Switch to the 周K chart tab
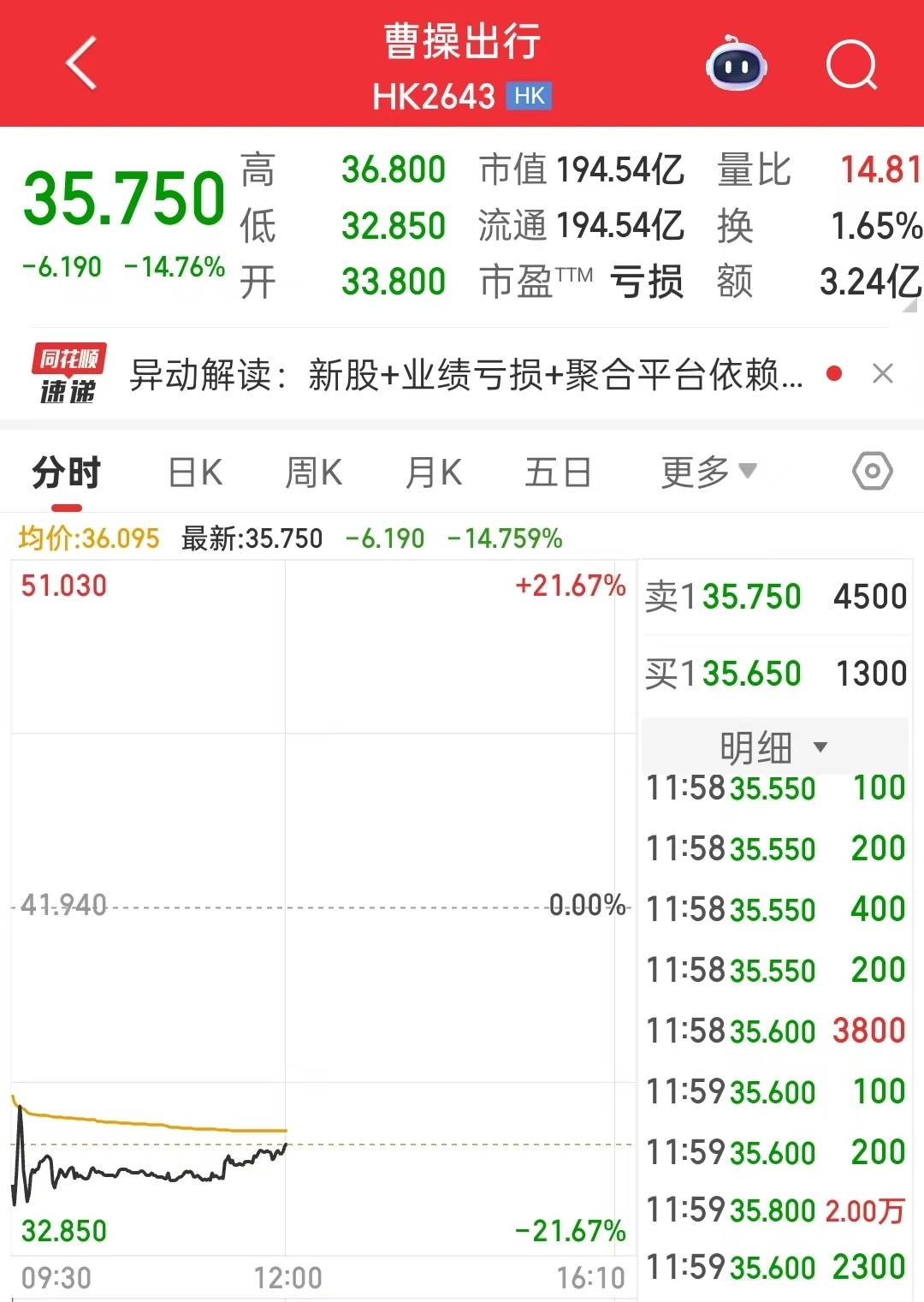 coord(313,473)
